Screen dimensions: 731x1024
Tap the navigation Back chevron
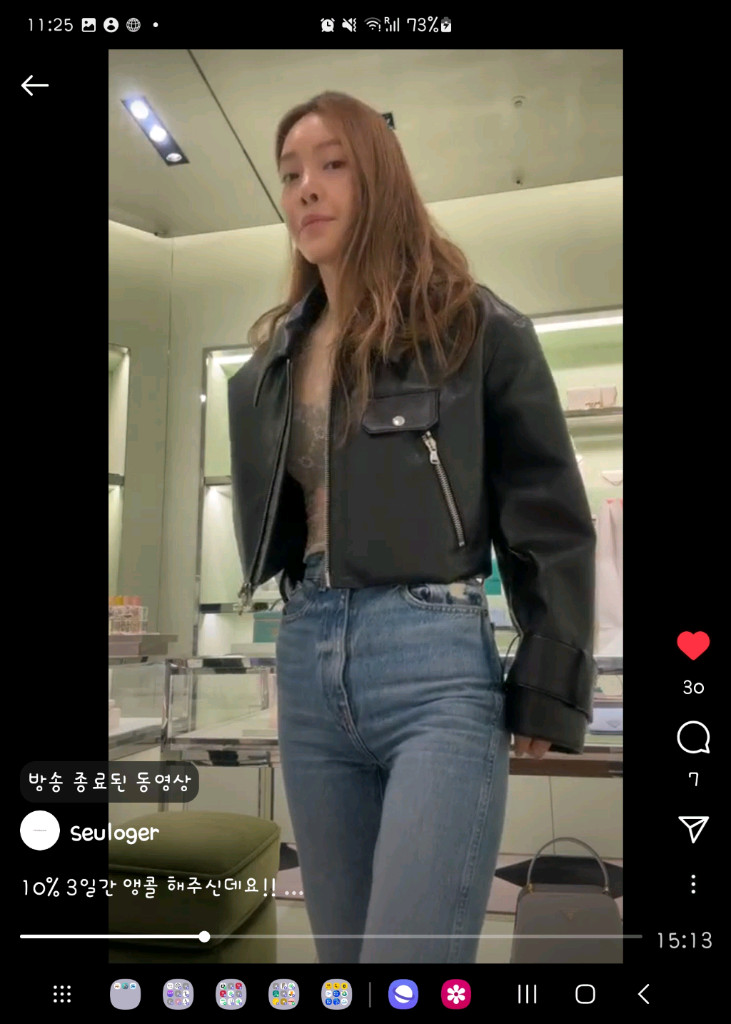645,995
